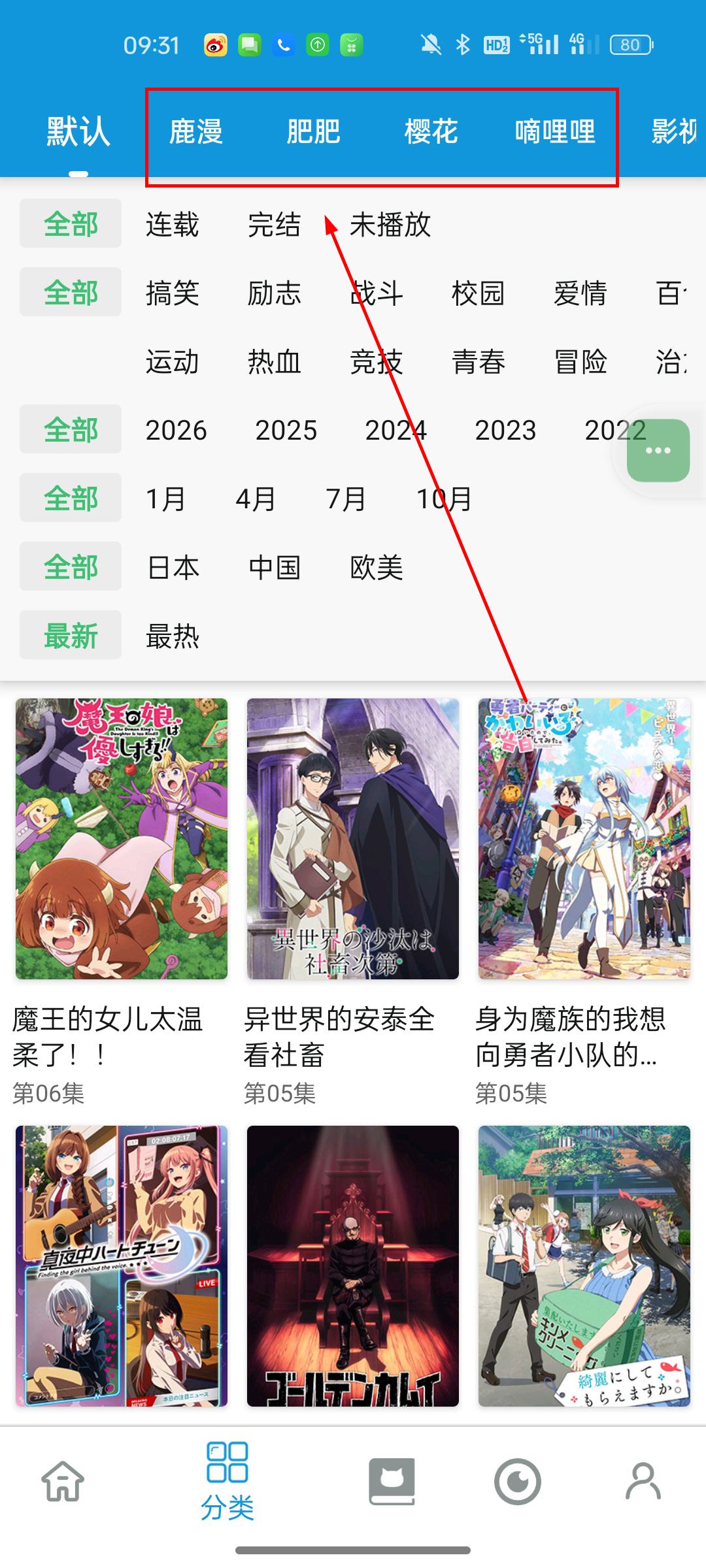Switch to the 鹿漫 source tab

pyautogui.click(x=195, y=132)
